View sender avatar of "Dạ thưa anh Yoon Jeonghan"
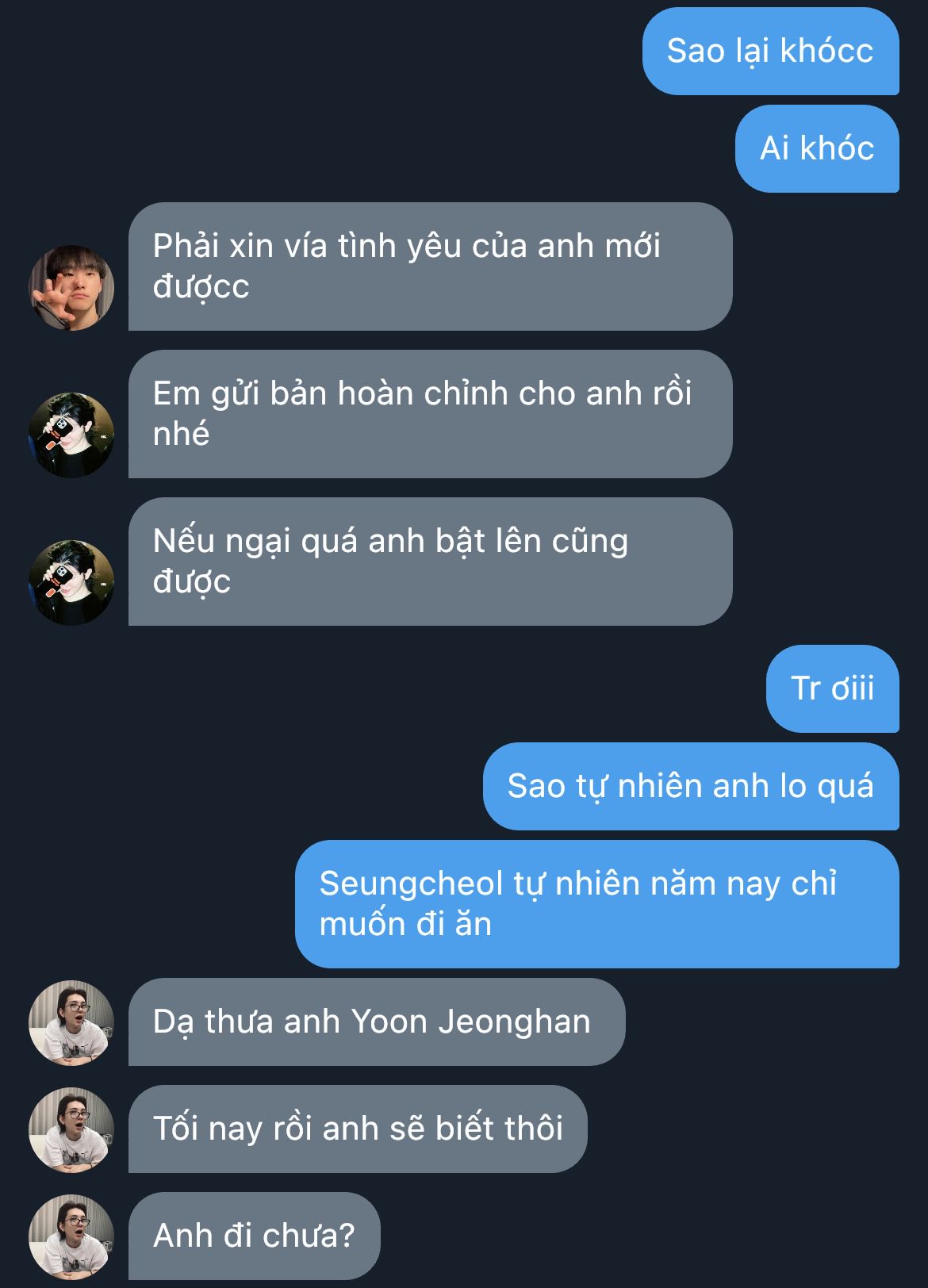Screen dimensions: 928x1288 (x=71, y=1023)
